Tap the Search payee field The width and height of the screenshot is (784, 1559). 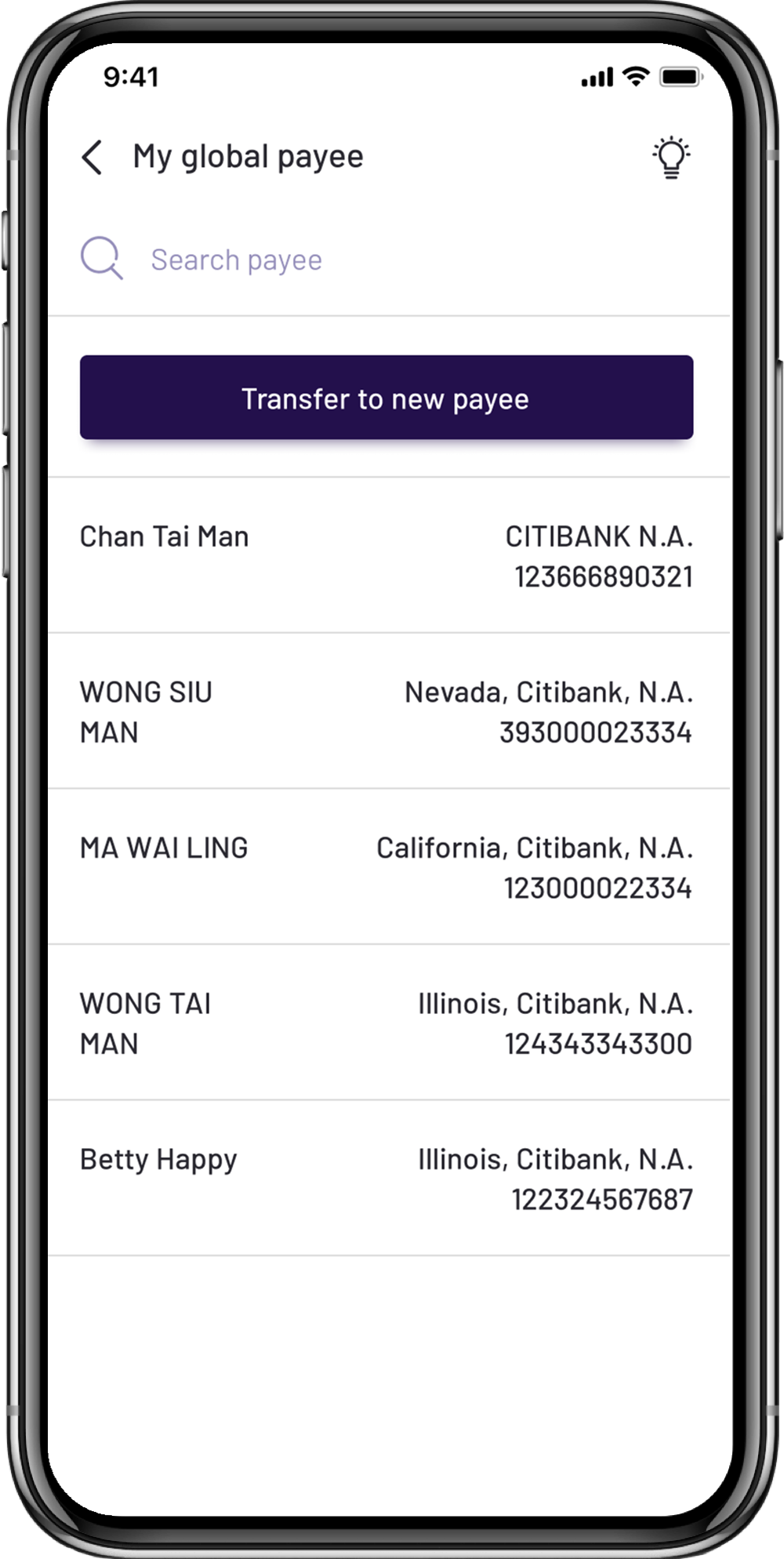(x=237, y=260)
